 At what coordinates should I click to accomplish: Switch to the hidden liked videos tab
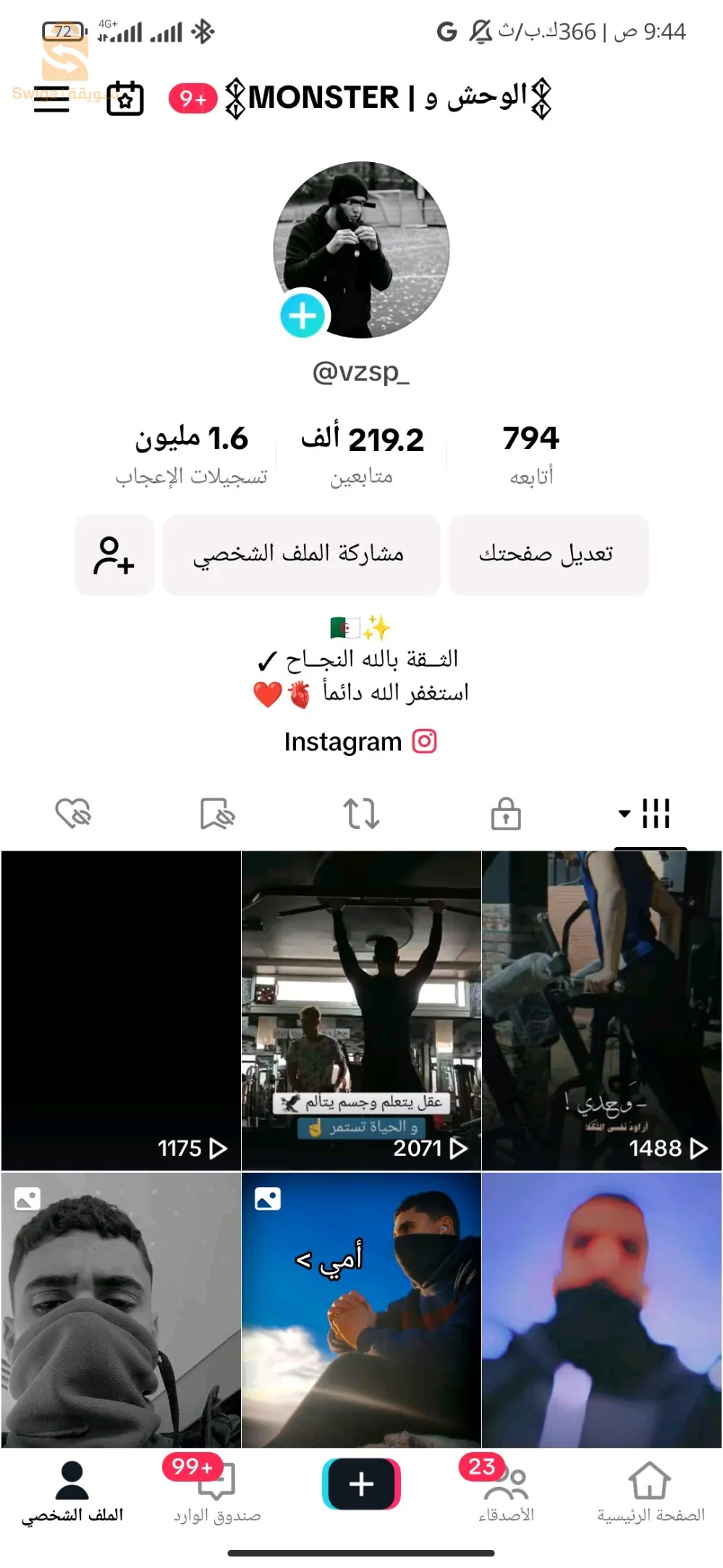click(73, 814)
